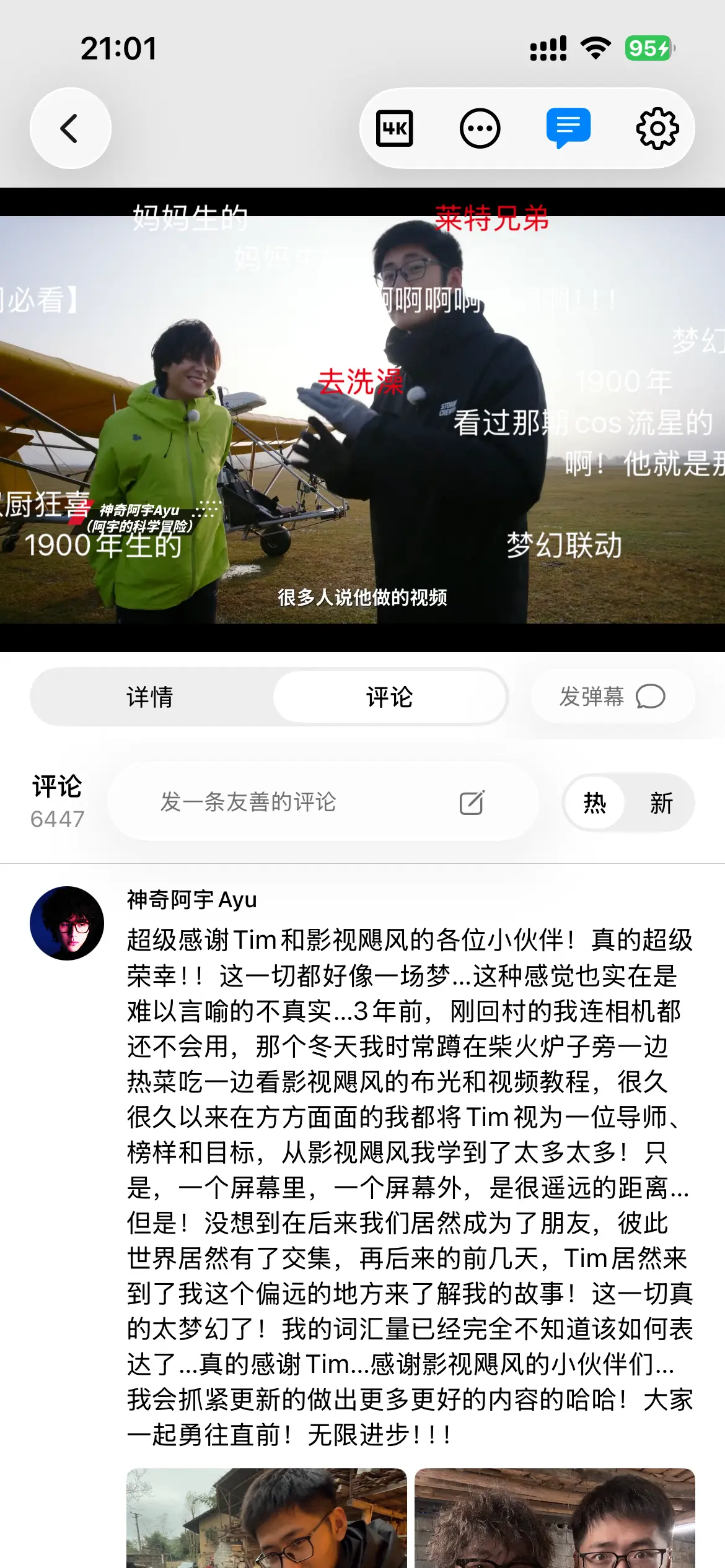Screen dimensions: 725x1568
Task: Tap the speech bubble icon beside 发弹幕
Action: 648,697
